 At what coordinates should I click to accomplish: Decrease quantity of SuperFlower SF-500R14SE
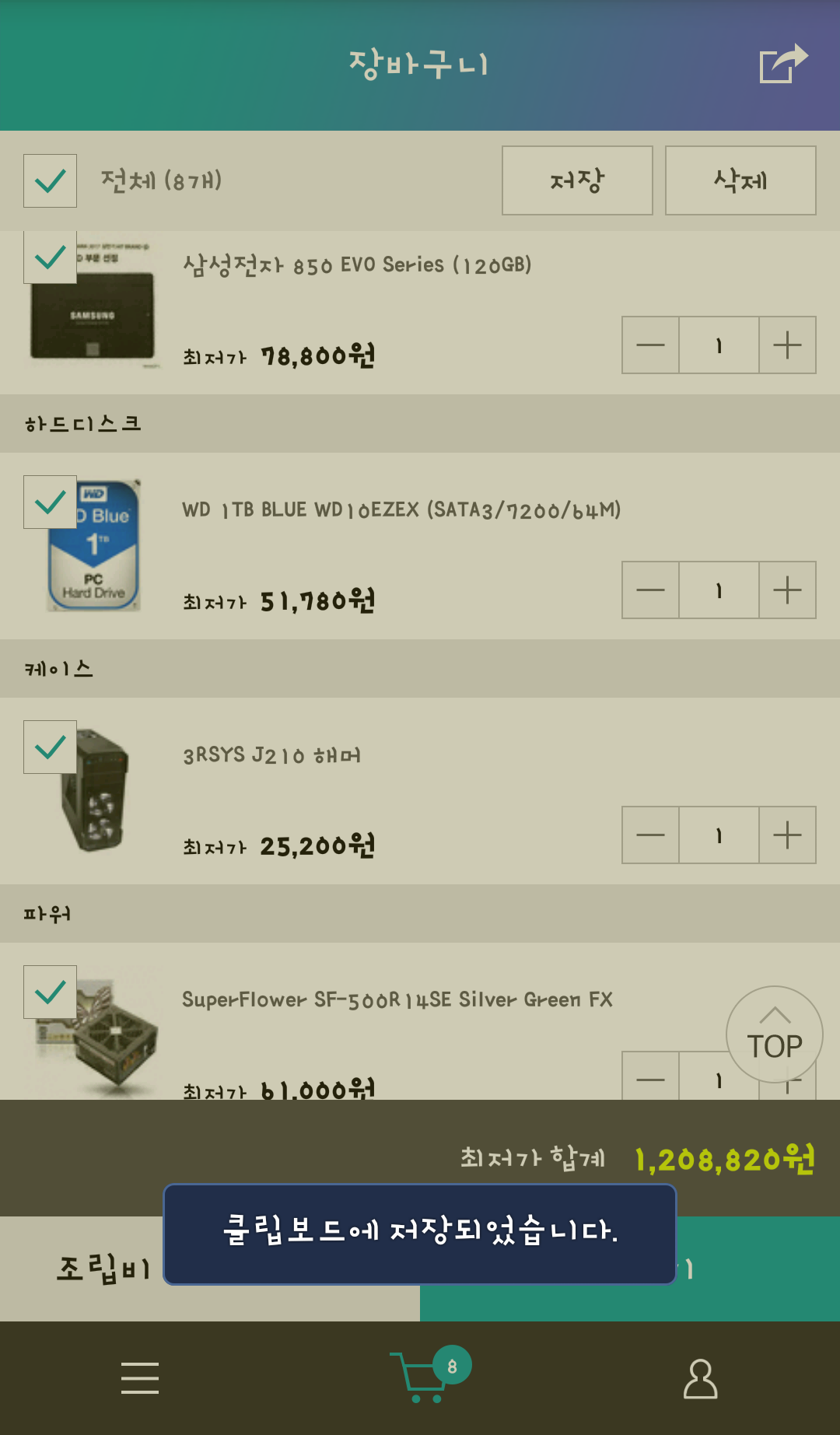[650, 1076]
